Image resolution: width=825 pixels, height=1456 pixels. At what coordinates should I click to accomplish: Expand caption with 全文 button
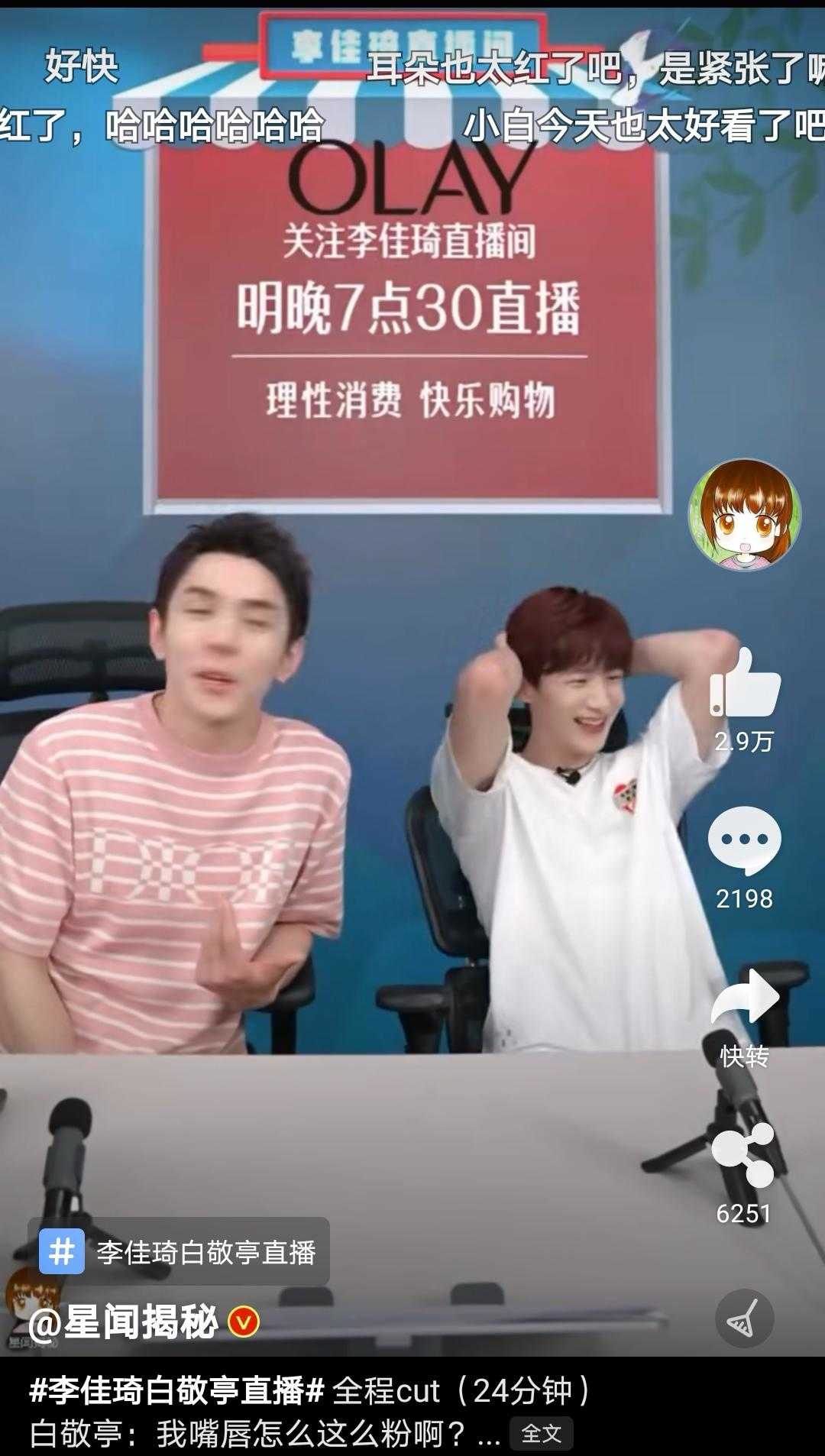pos(541,1434)
